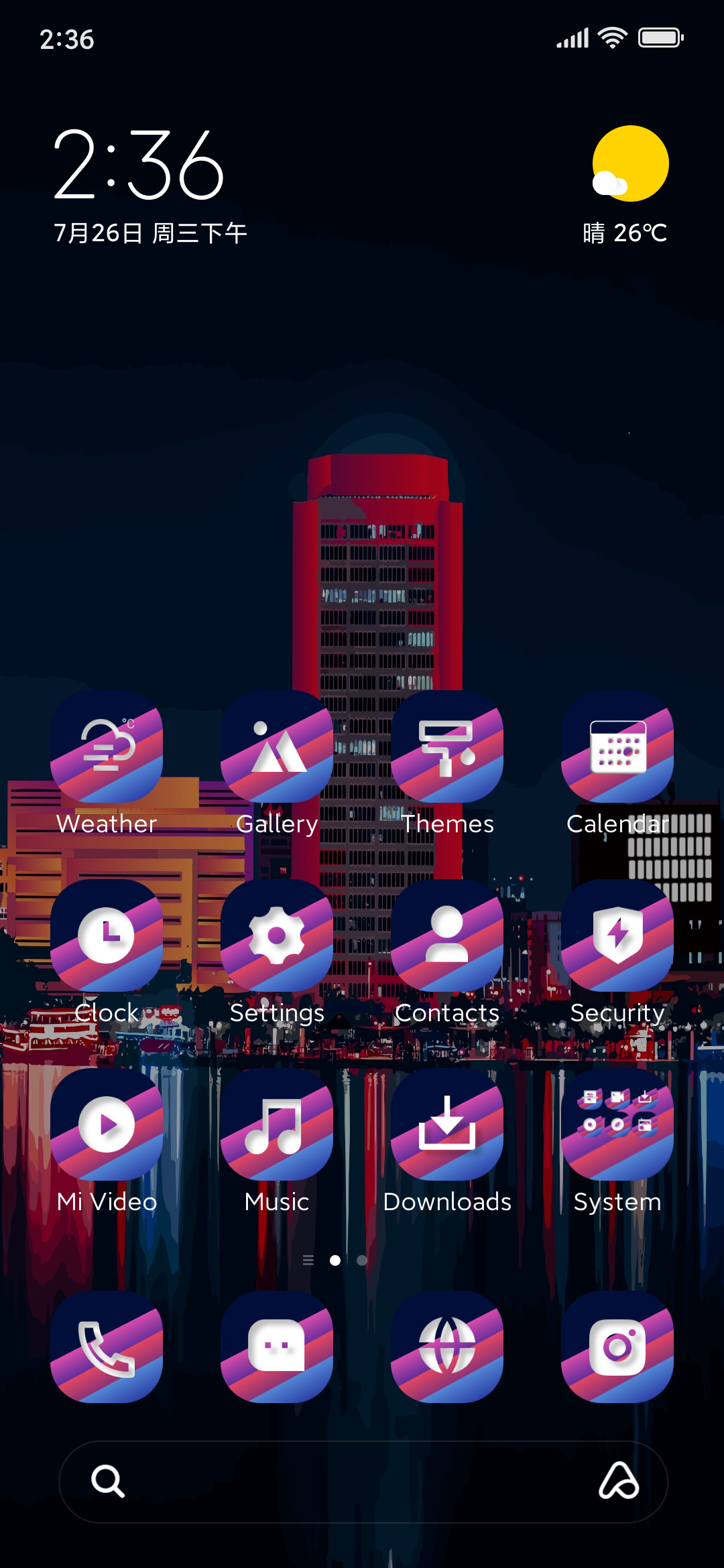Open the phone dialer in dock
724x1568 pixels.
[107, 1347]
